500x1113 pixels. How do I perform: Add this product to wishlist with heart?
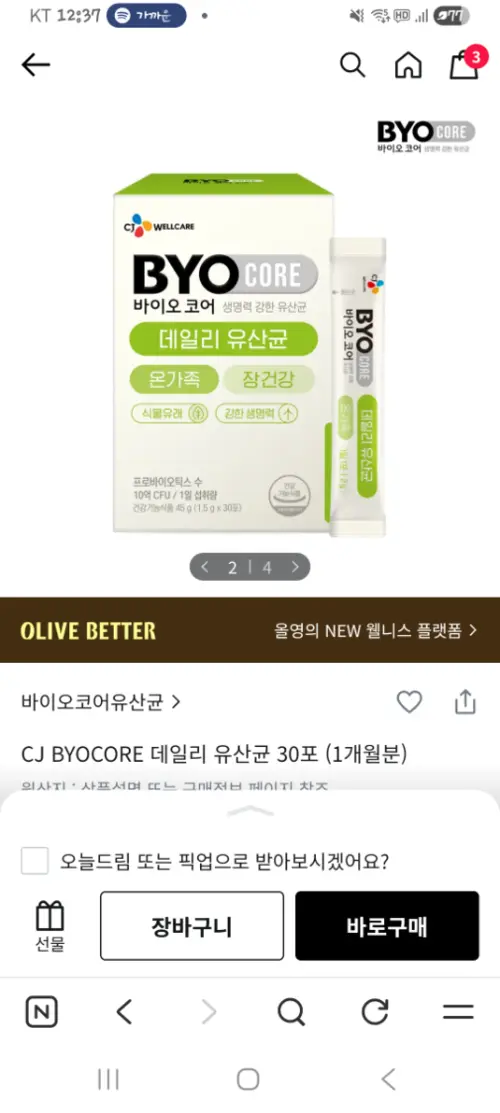409,702
